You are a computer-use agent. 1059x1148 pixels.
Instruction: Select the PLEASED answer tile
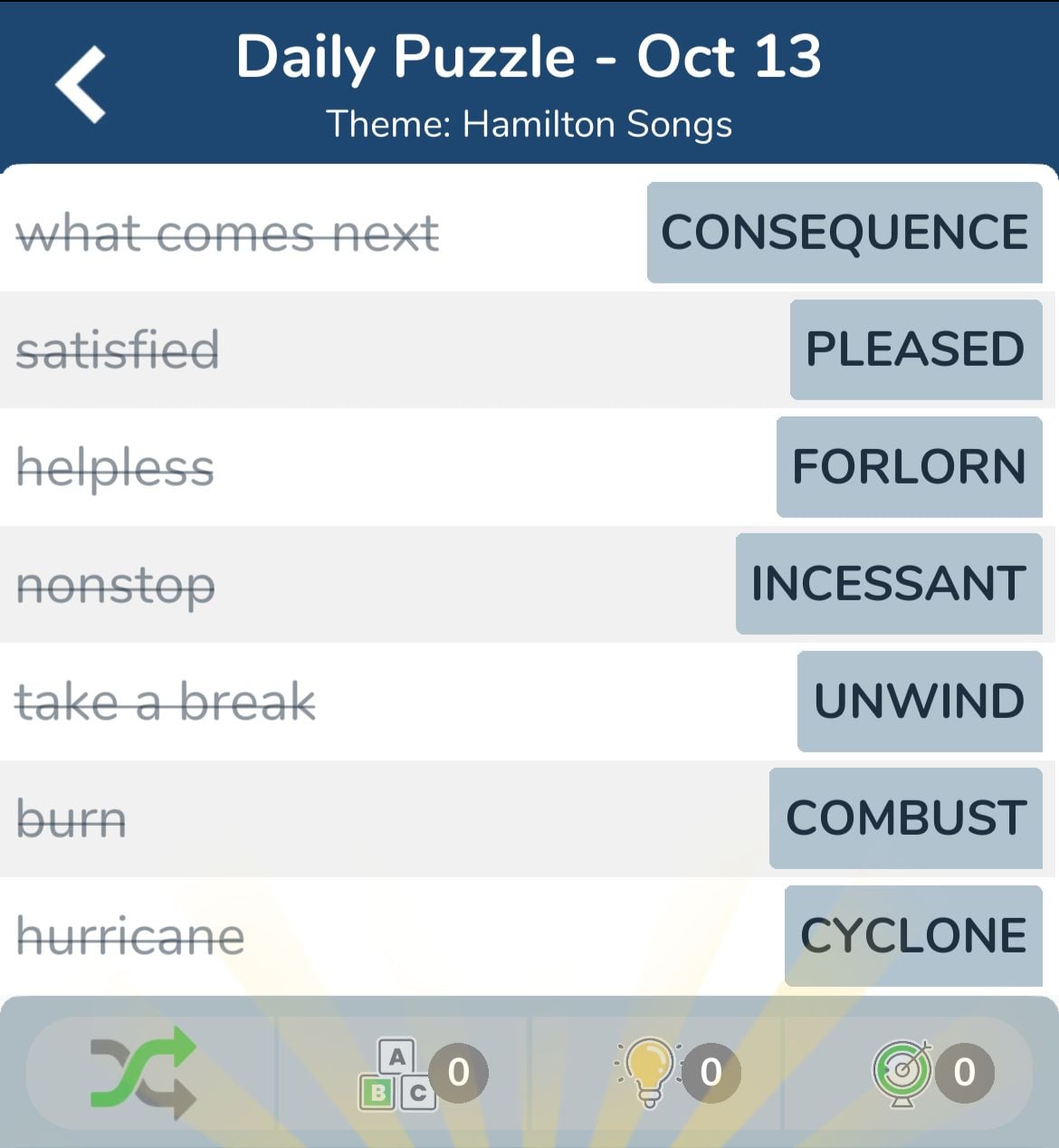[915, 349]
